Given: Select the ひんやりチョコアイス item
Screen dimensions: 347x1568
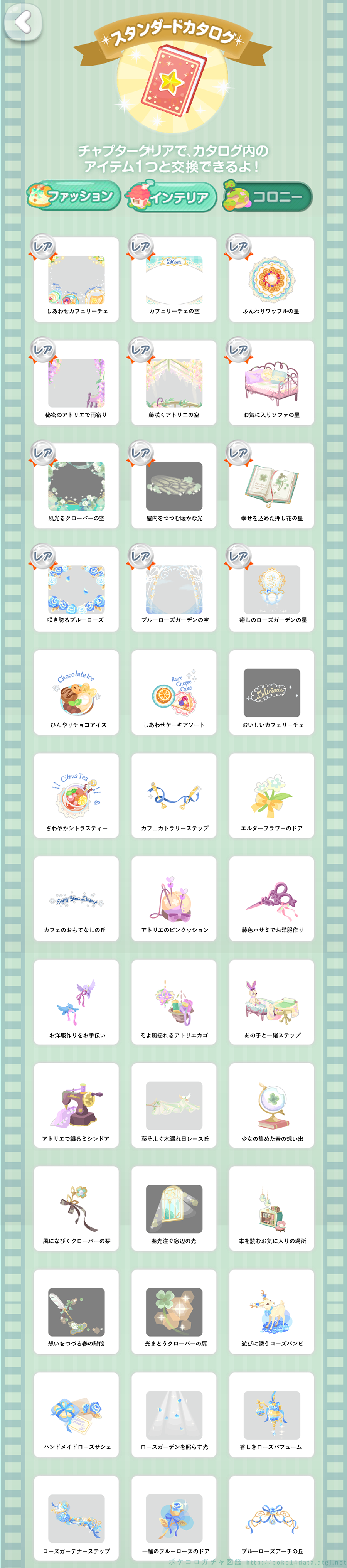Looking at the screenshot, I should [76, 693].
